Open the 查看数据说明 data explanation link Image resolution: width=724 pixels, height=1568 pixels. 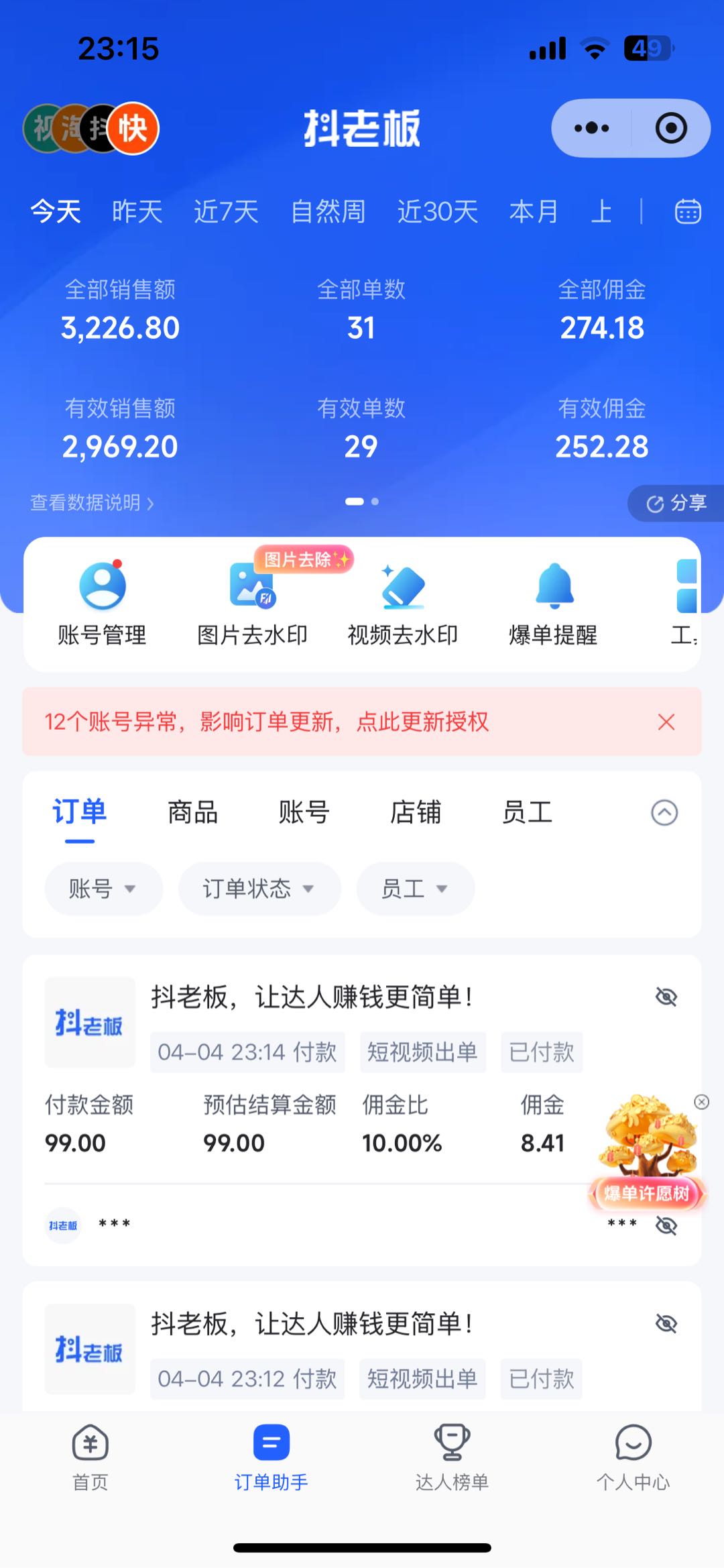(92, 502)
